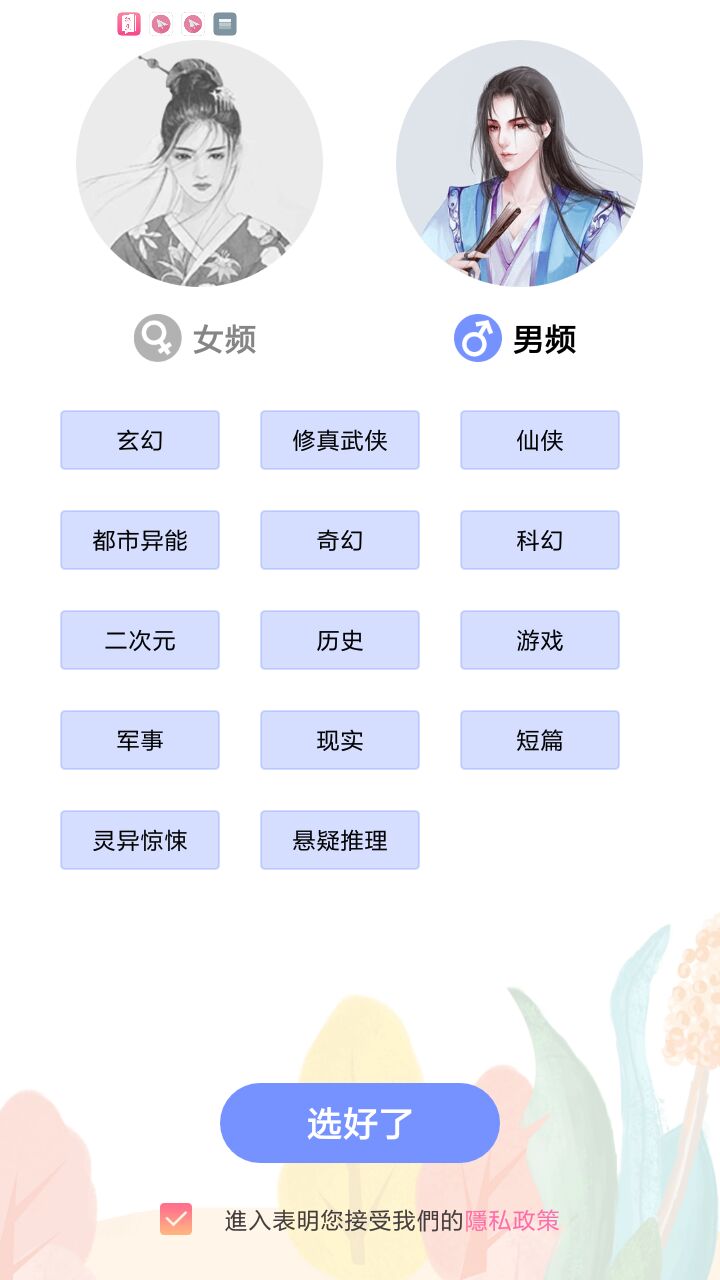The height and width of the screenshot is (1280, 720).
Task: Pick the 修真武侠 genre
Action: [x=340, y=440]
